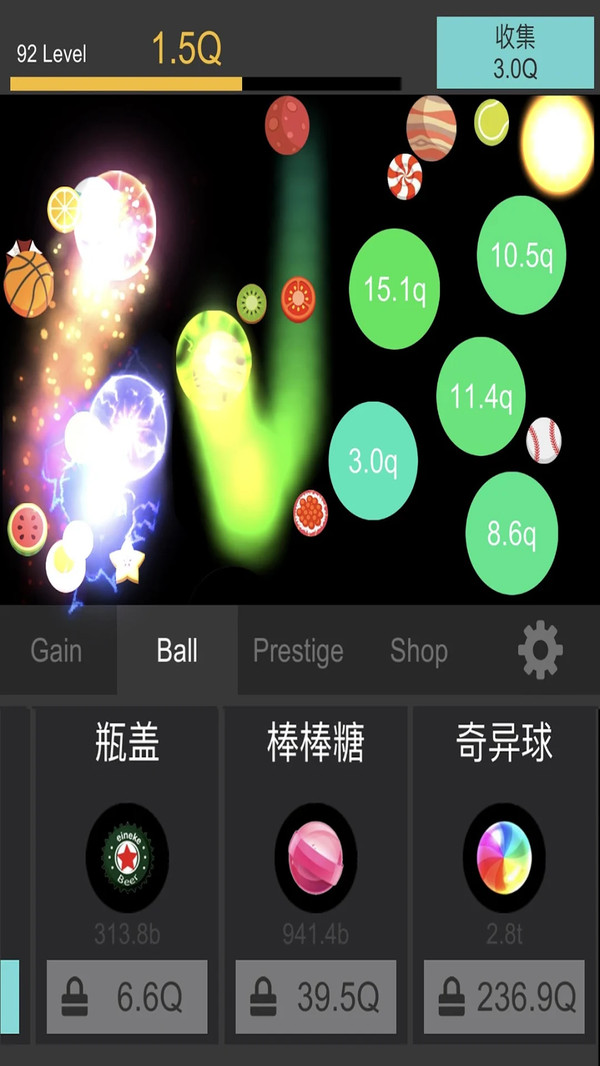Unlock 棒棒糖 ball for 39.5Q

316,997
